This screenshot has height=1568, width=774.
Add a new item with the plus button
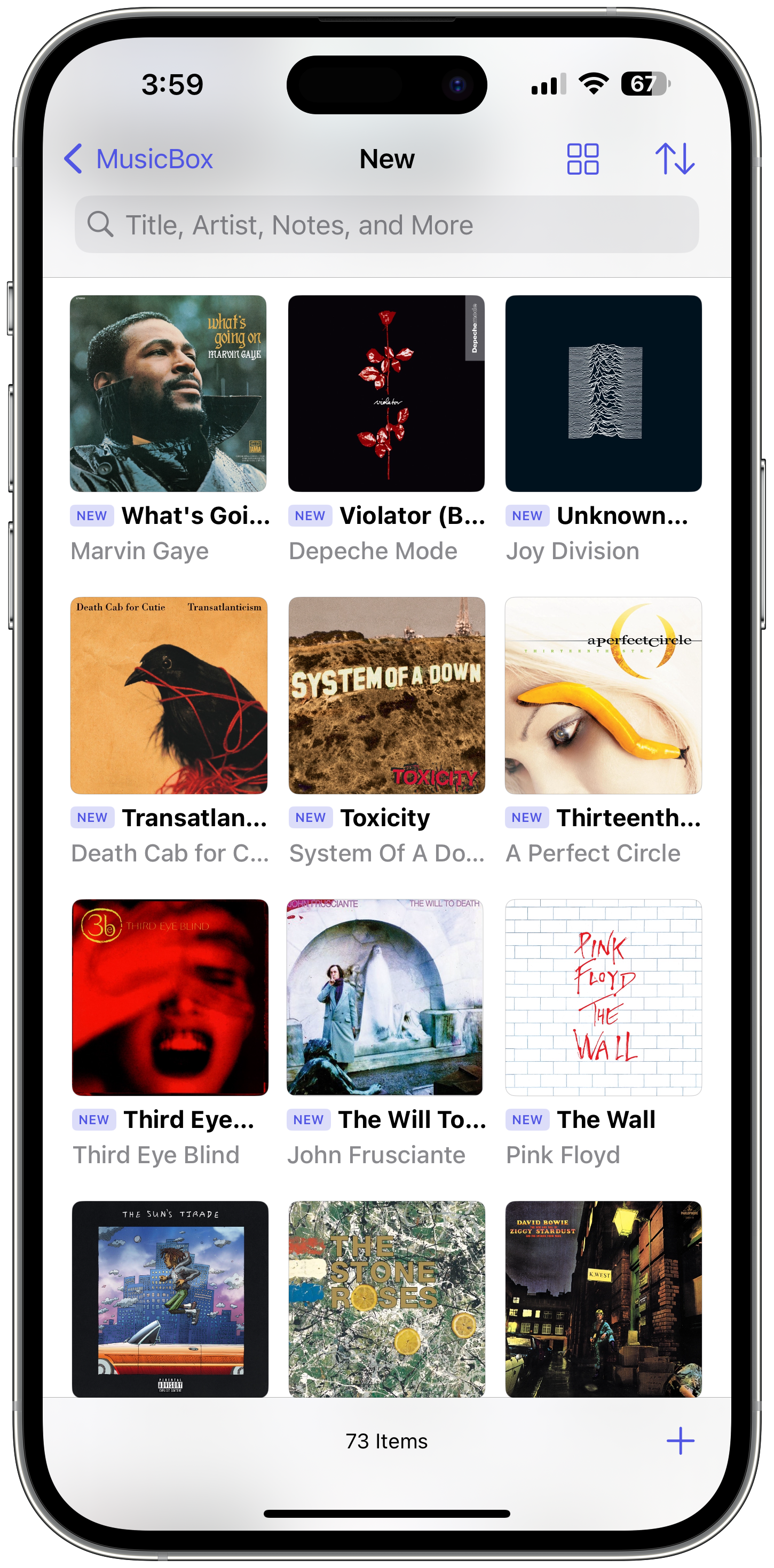[680, 1441]
